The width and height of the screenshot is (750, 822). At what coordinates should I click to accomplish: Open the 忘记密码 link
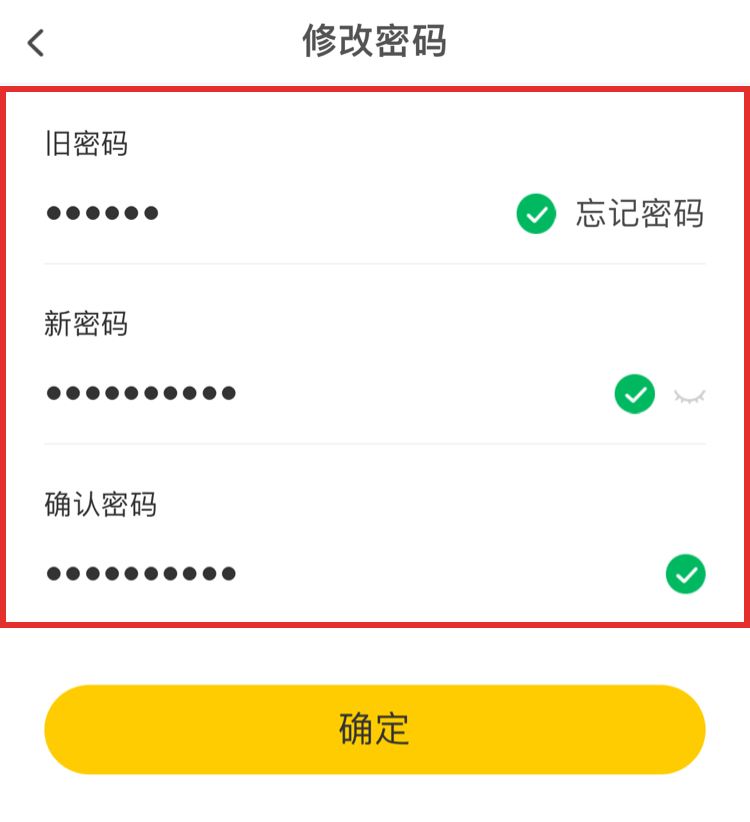(639, 213)
